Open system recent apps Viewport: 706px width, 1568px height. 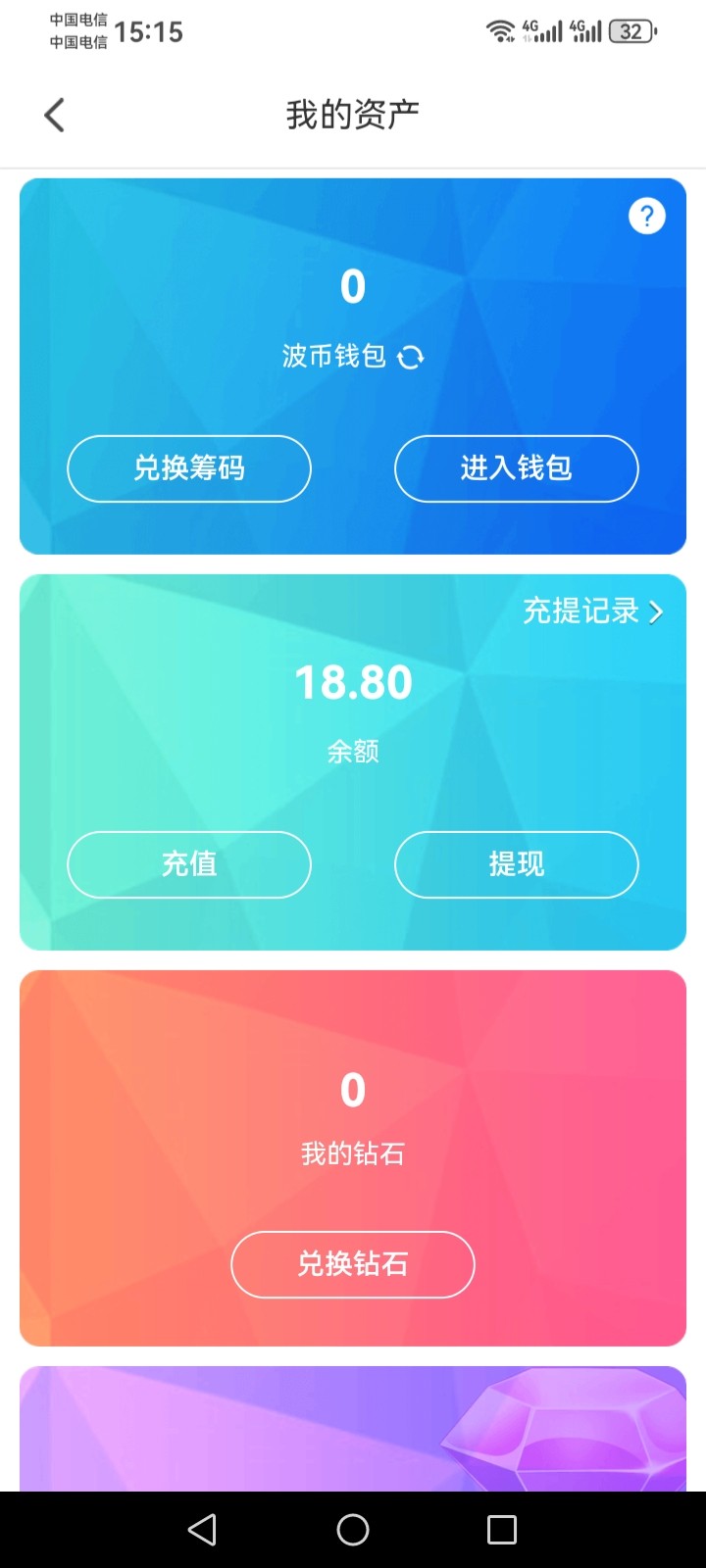[x=502, y=1530]
